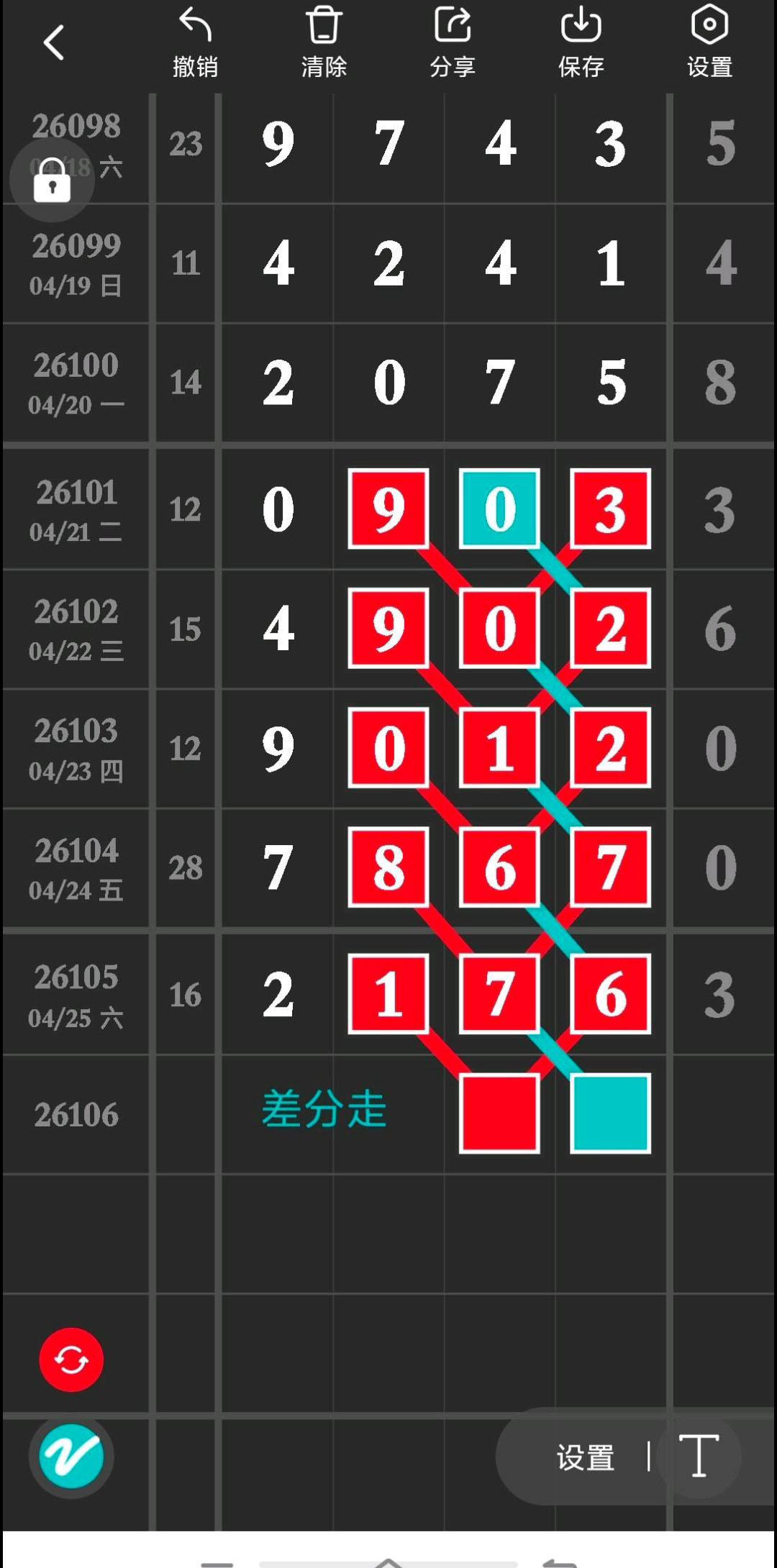Go back with the top-left arrow
Screen dimensions: 777x1568
pos(54,42)
